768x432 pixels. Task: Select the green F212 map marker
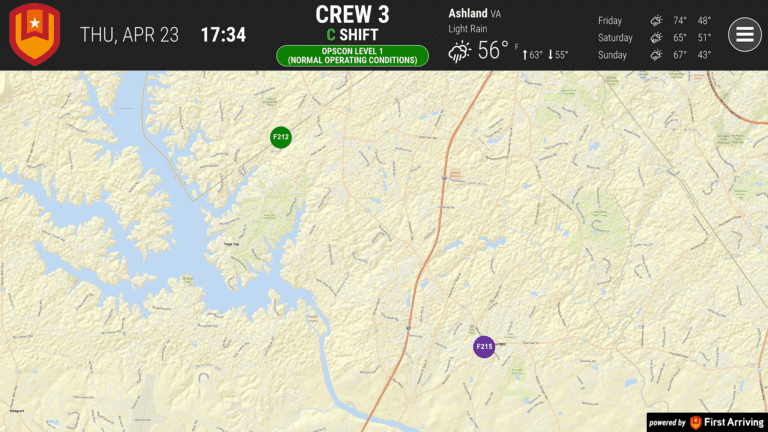click(281, 137)
